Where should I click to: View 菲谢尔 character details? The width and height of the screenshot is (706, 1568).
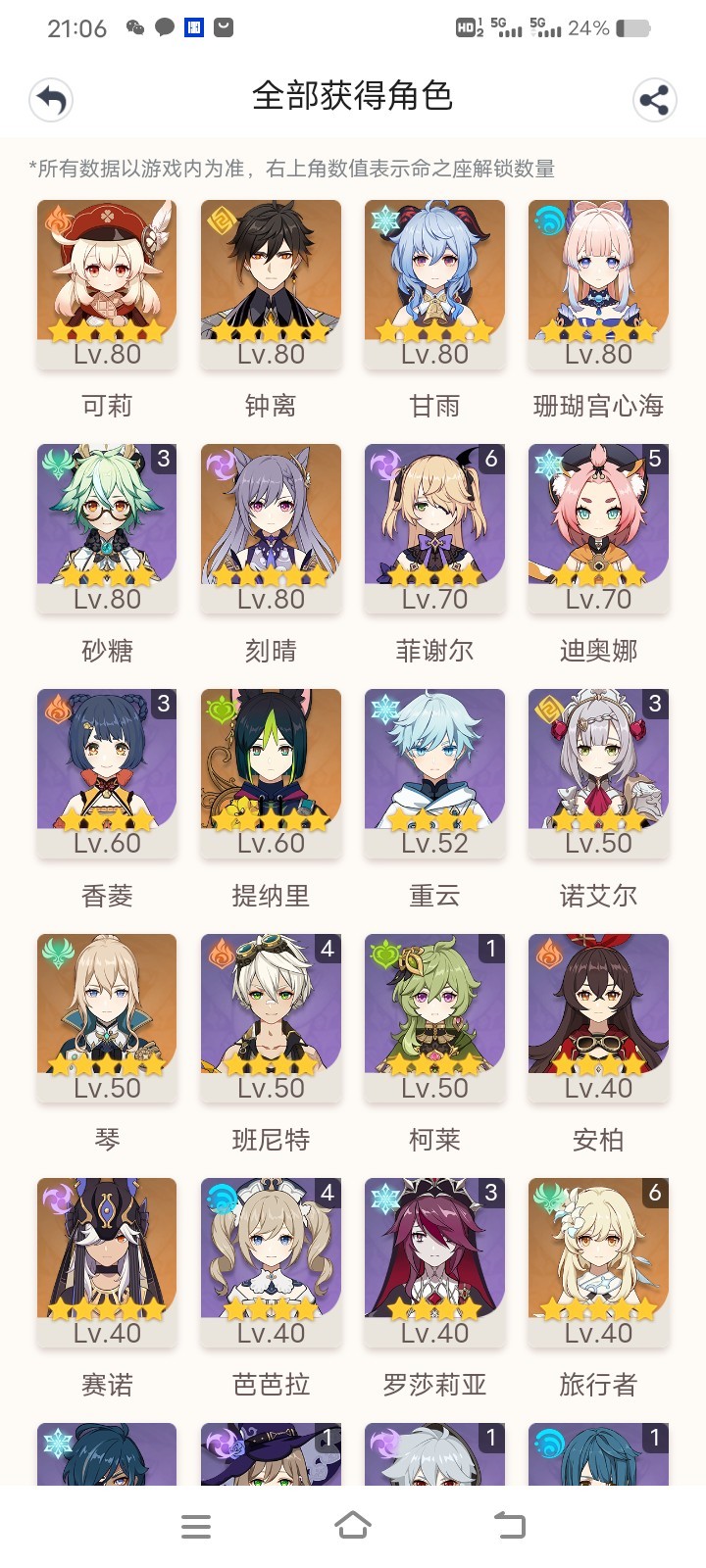coord(434,529)
